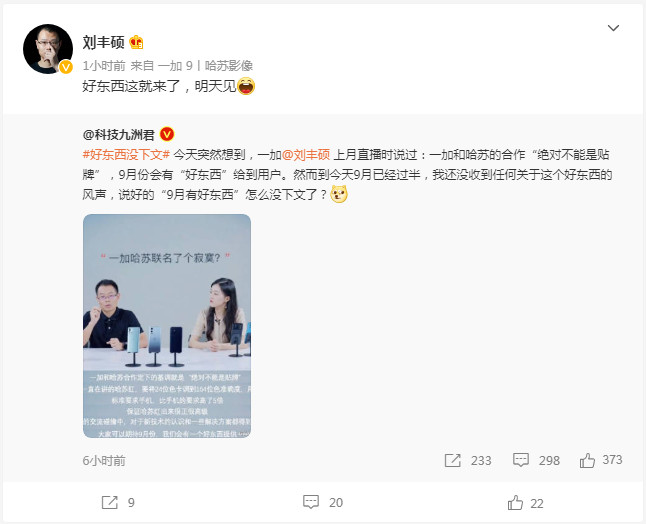The image size is (646, 524).
Task: Repost 刘丰硕's post with 9 shares
Action: [x=119, y=502]
